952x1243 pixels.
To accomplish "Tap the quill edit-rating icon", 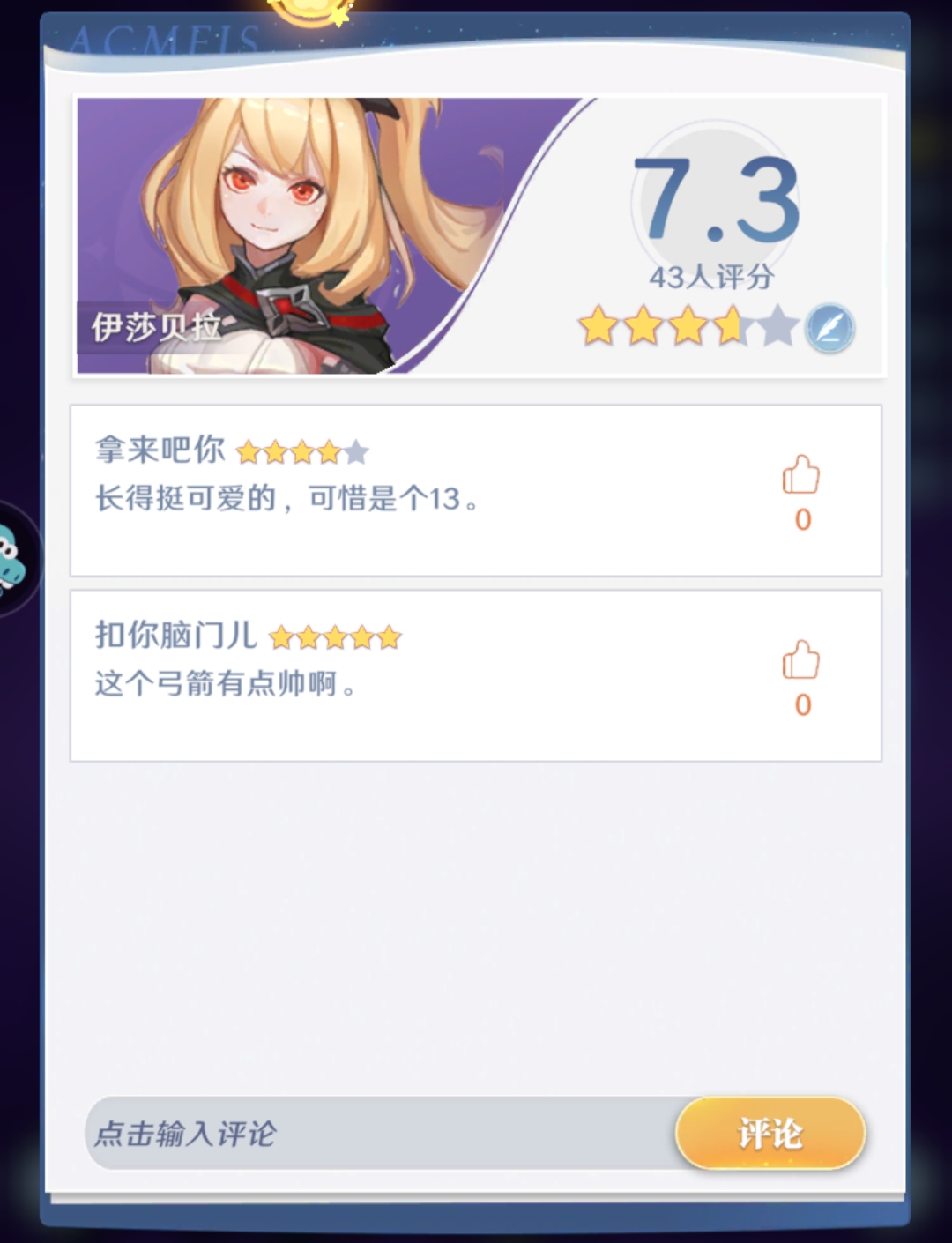I will pos(829,328).
